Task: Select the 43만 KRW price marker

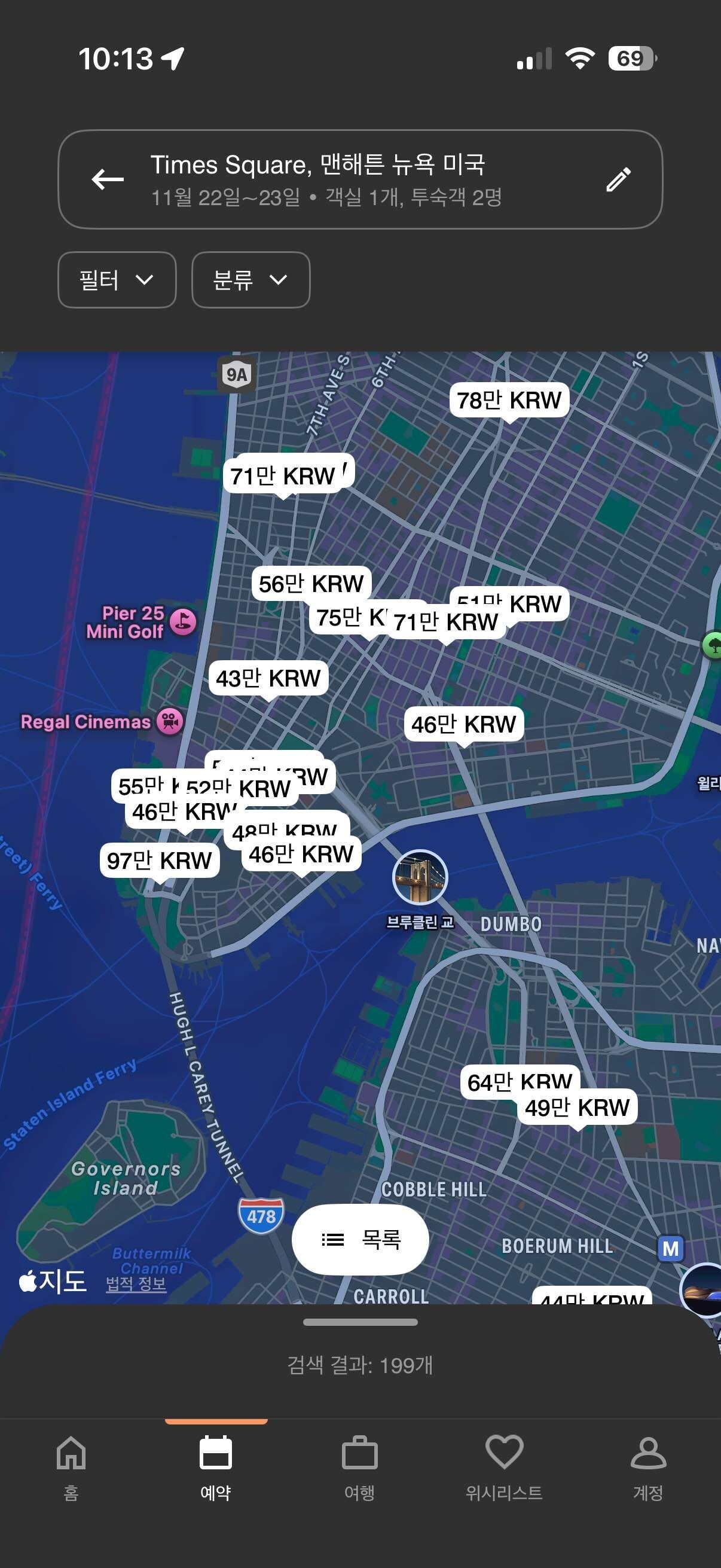Action: click(268, 678)
